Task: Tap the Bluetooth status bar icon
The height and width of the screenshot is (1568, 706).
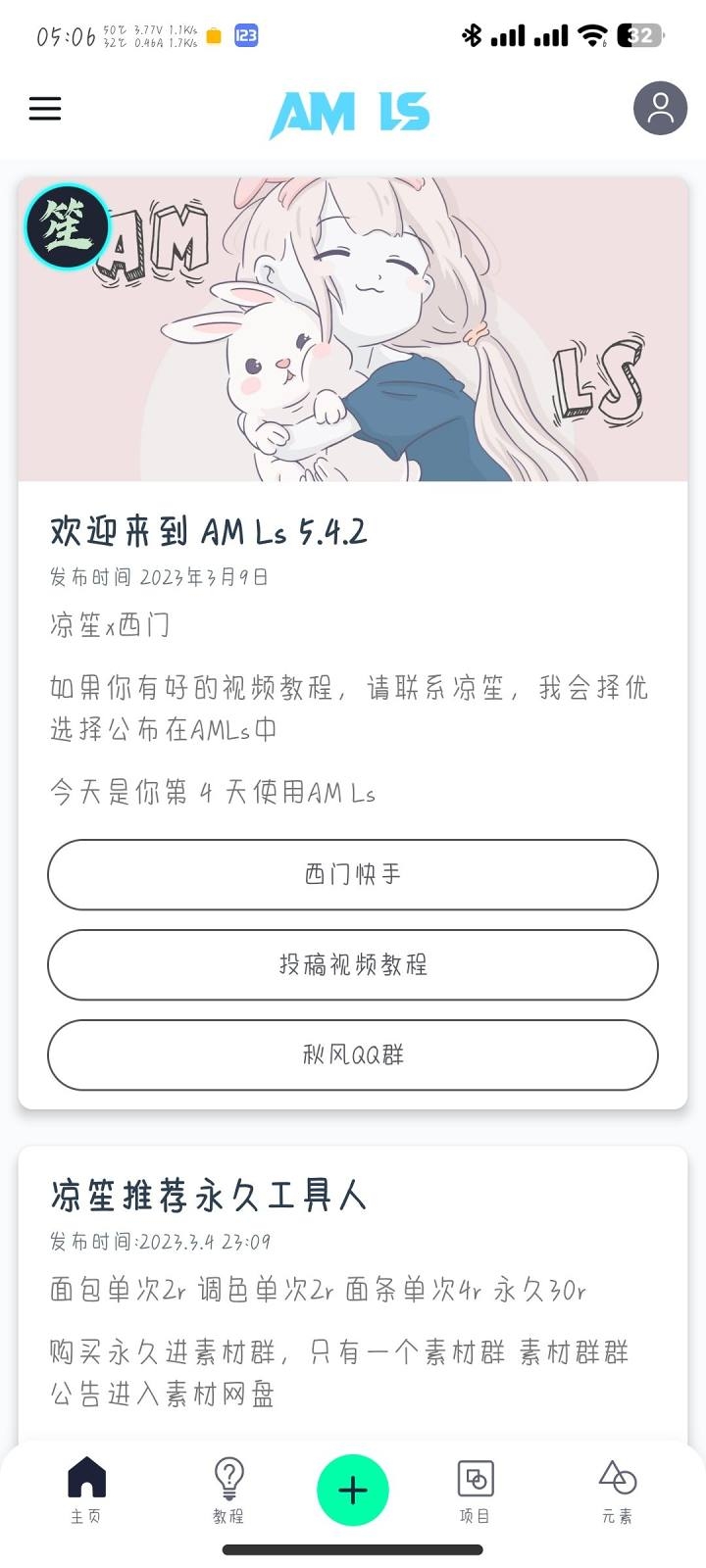Action: [475, 33]
